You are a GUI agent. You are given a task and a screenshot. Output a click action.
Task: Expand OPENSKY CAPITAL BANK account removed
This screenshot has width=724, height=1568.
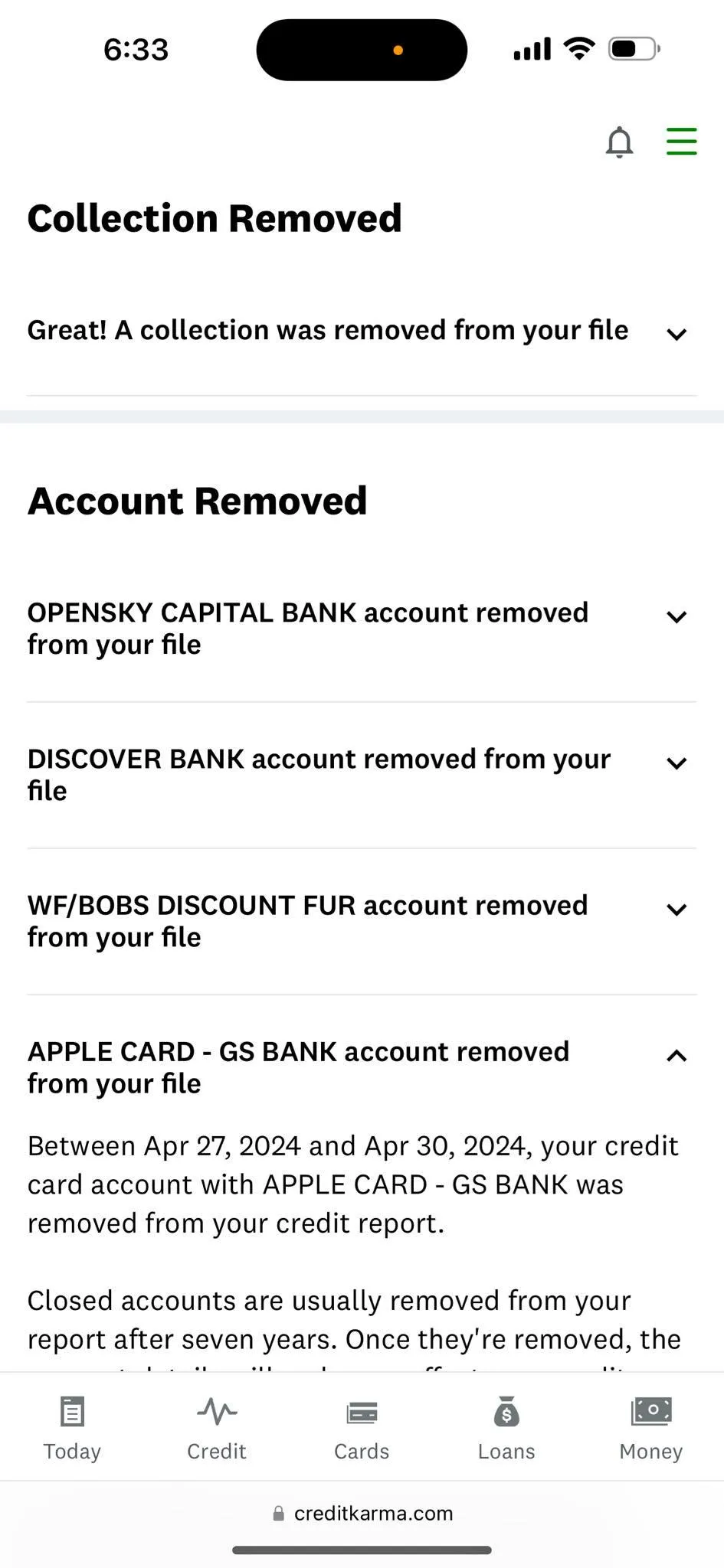pos(362,629)
